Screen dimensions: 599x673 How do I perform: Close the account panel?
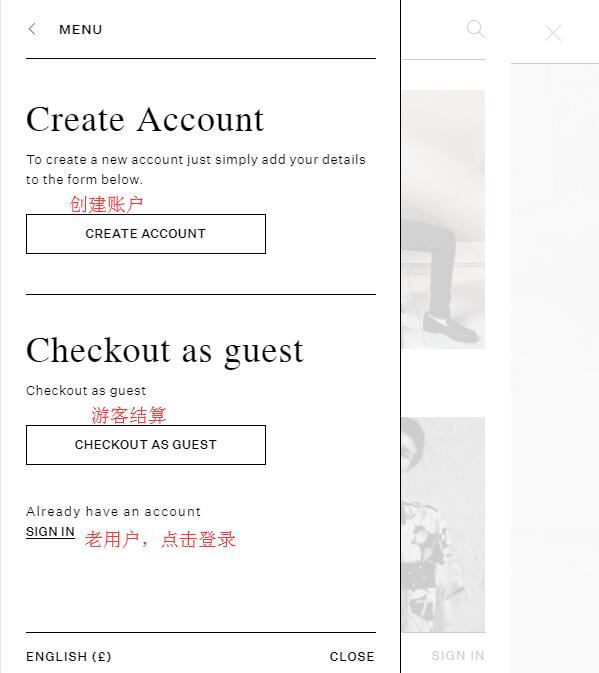352,656
